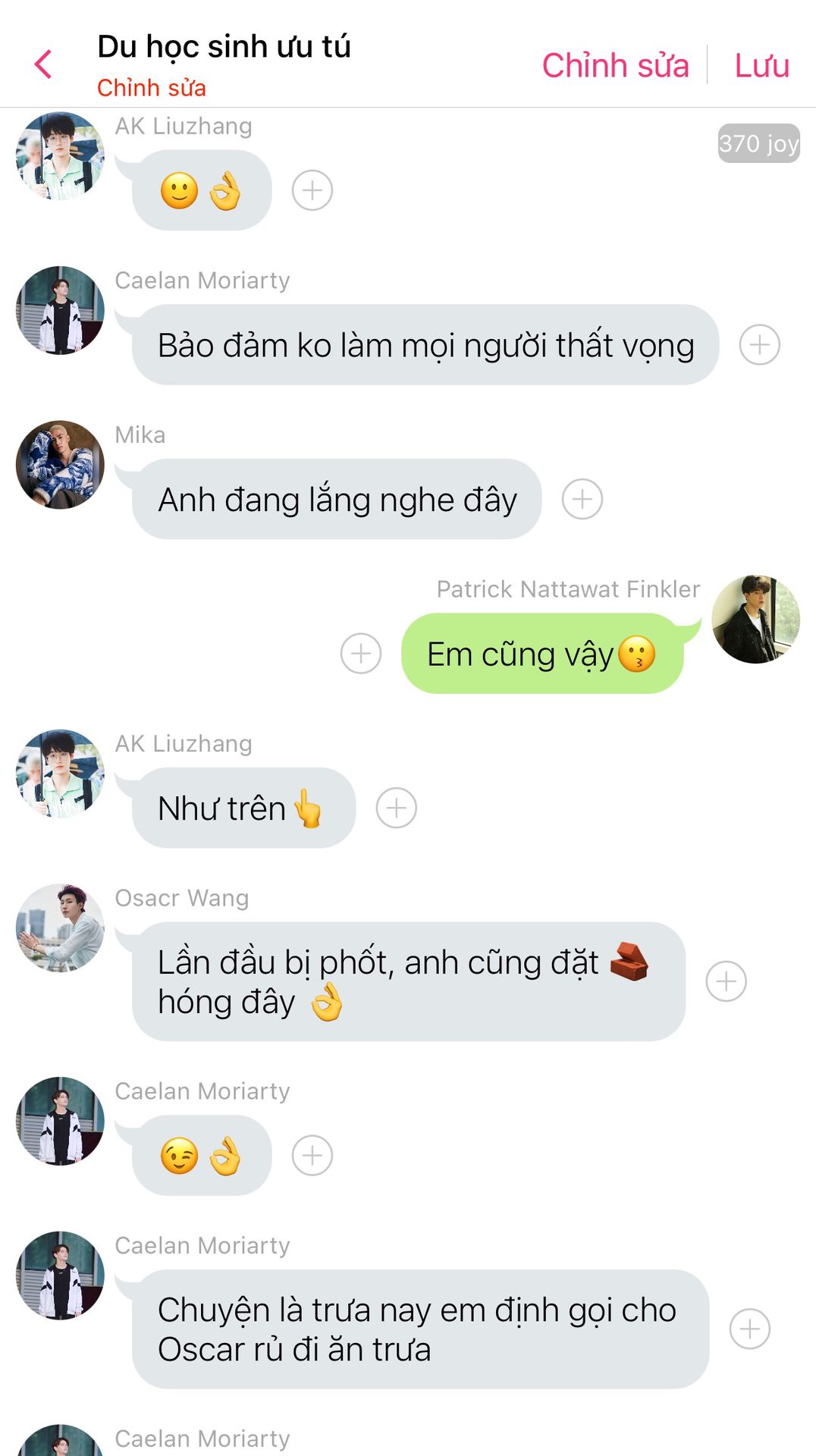Image resolution: width=816 pixels, height=1456 pixels.
Task: Tap plus beside Bảo đảm ko làm message
Action: tap(759, 345)
